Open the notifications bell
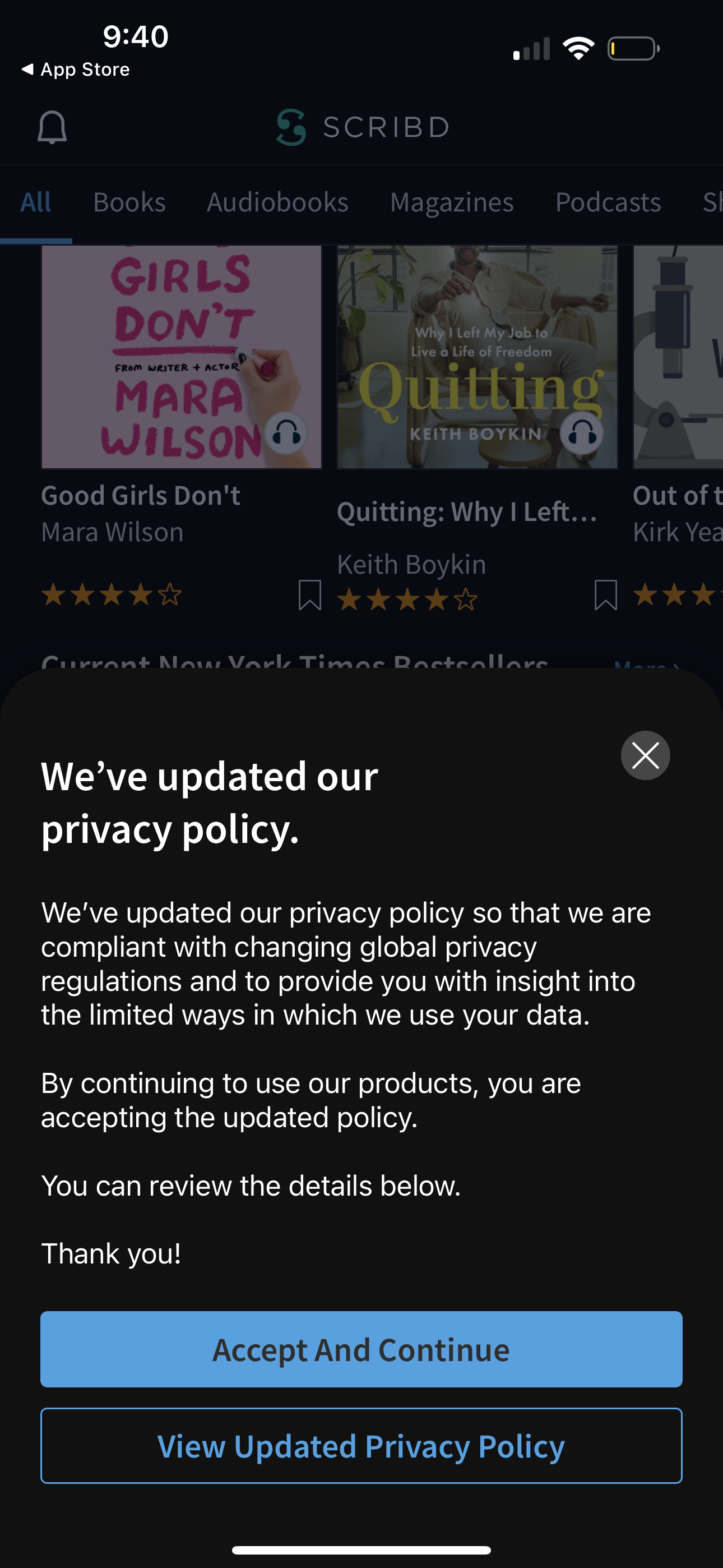Viewport: 723px width, 1568px height. [x=52, y=127]
